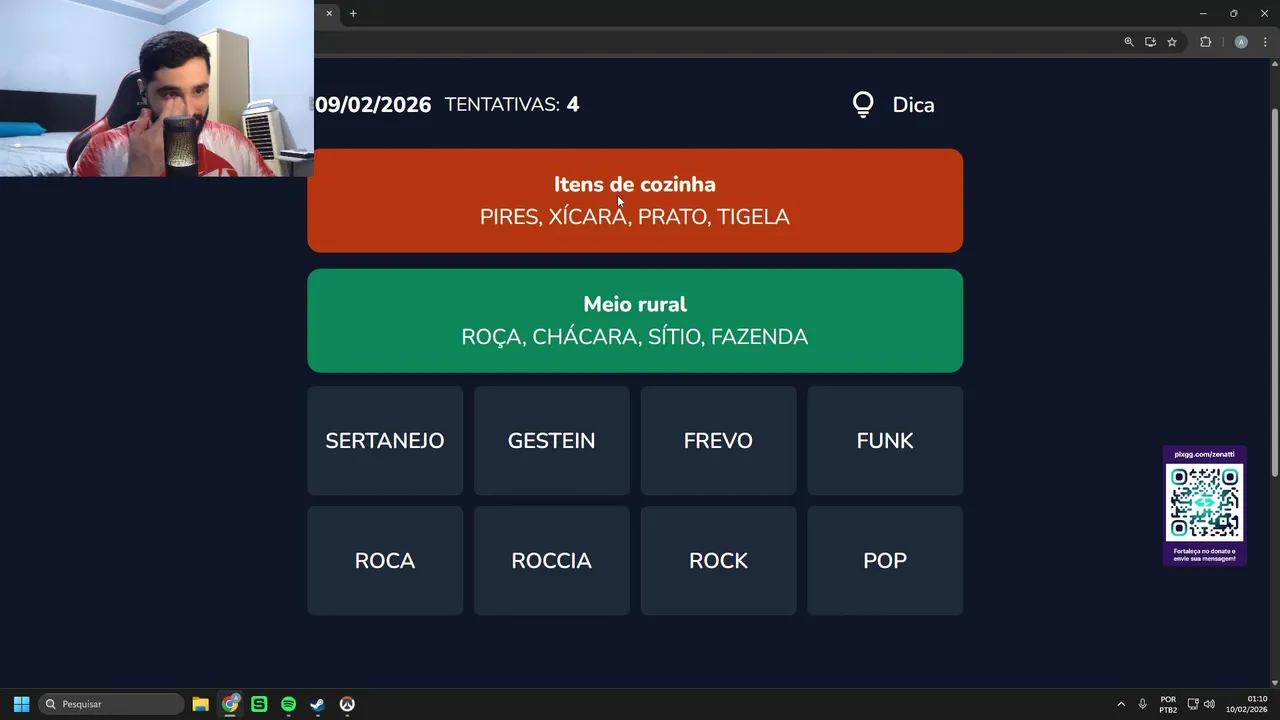Launch Spotify from the taskbar

pos(288,704)
